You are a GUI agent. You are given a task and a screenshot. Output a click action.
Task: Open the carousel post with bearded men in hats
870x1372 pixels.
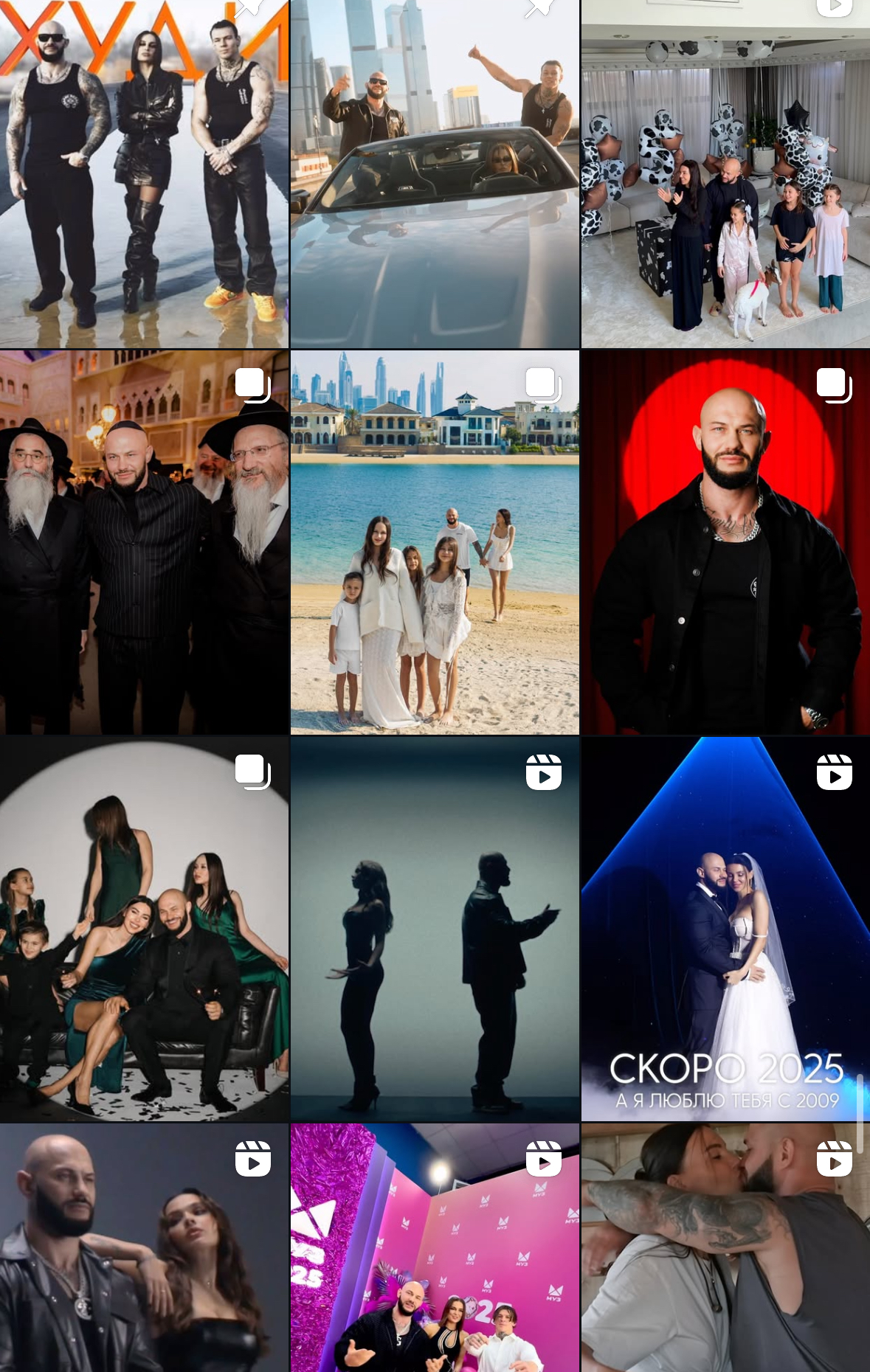coord(144,542)
